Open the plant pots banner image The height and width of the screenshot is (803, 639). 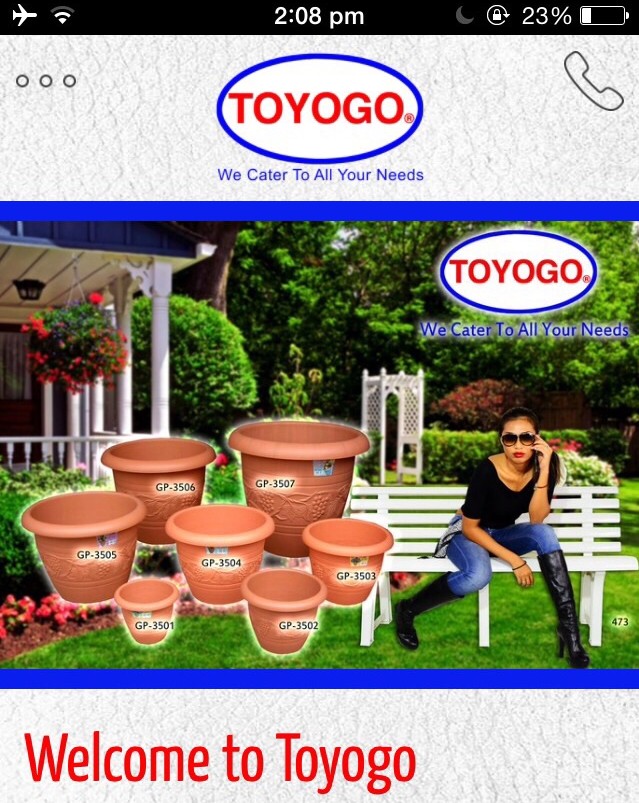click(319, 445)
